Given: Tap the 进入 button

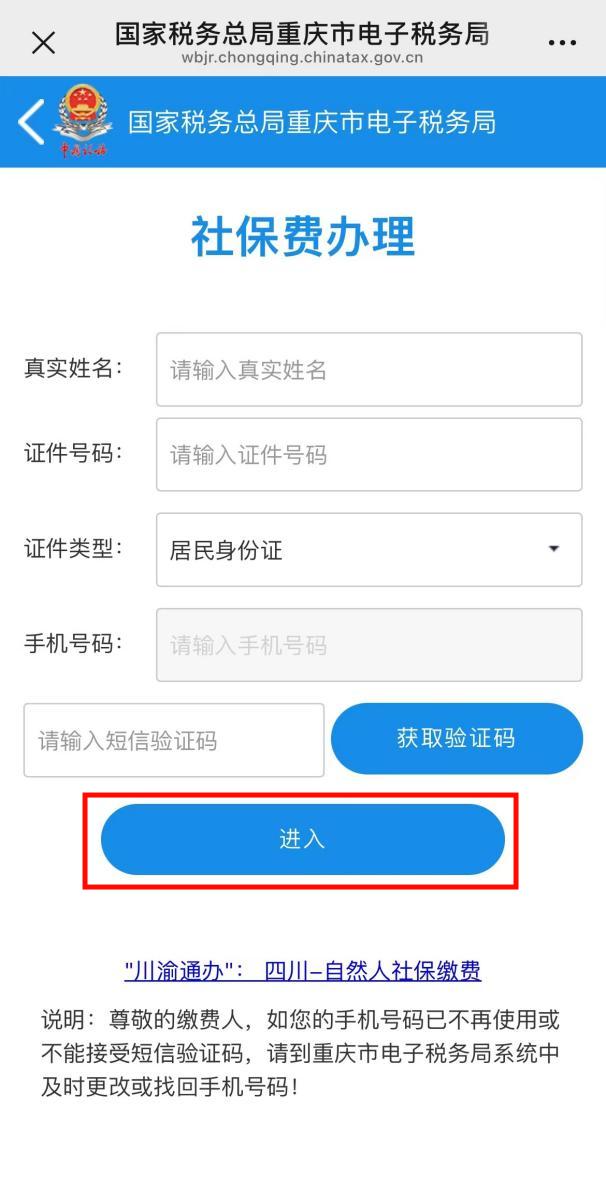Looking at the screenshot, I should 302,839.
